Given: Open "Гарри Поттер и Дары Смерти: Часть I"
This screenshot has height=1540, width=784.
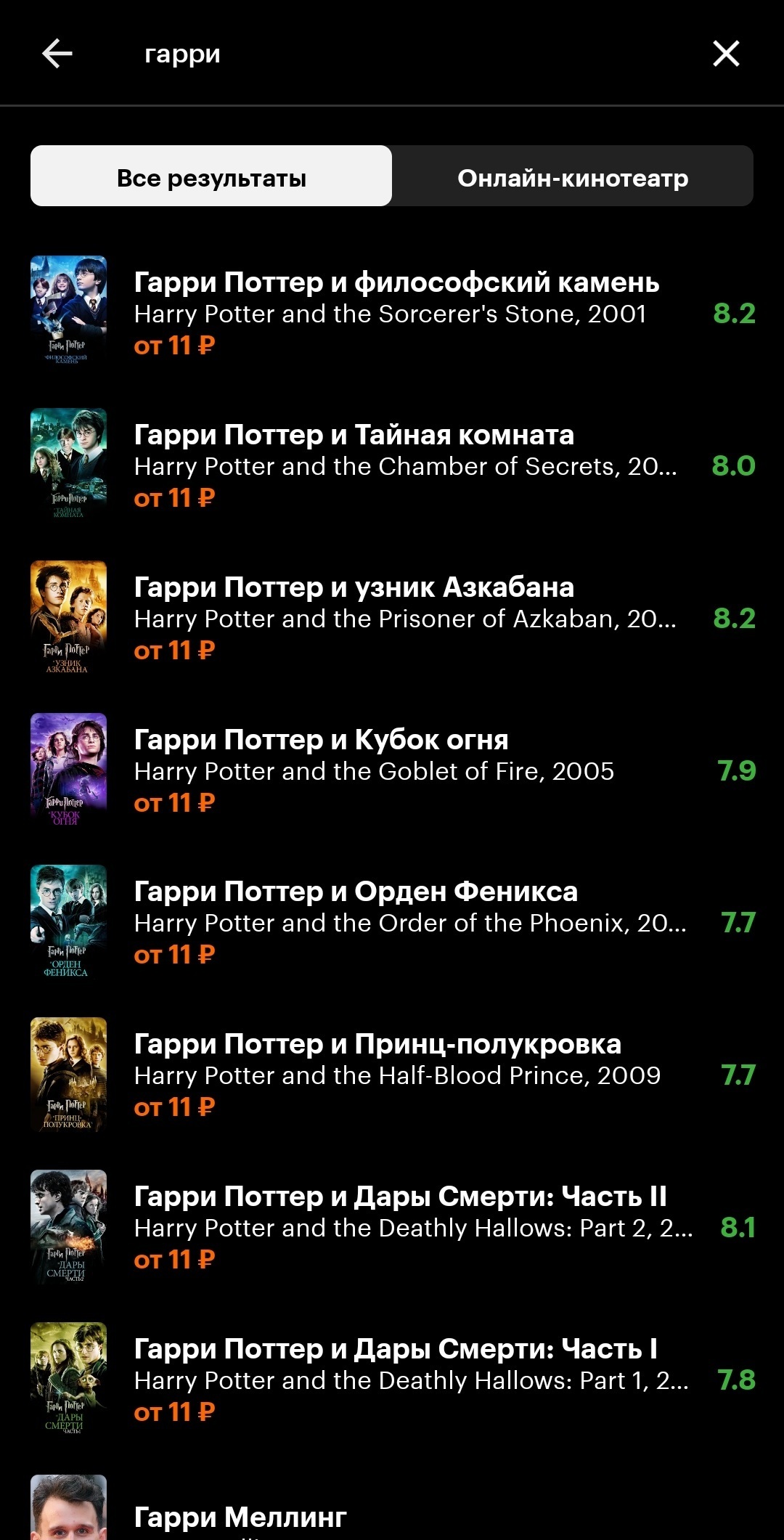Looking at the screenshot, I should pos(396,1350).
